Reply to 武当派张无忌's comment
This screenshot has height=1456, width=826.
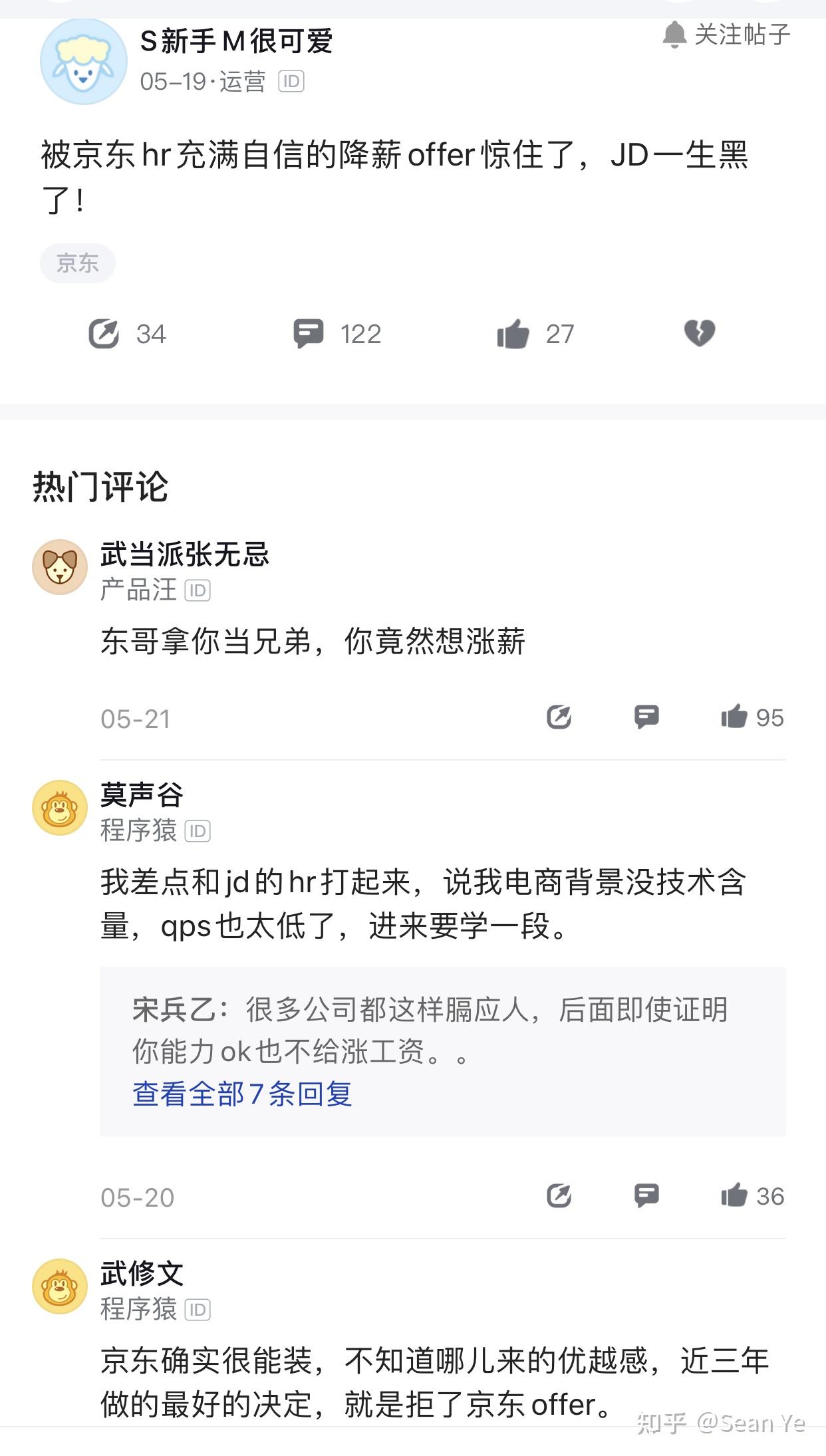[646, 717]
